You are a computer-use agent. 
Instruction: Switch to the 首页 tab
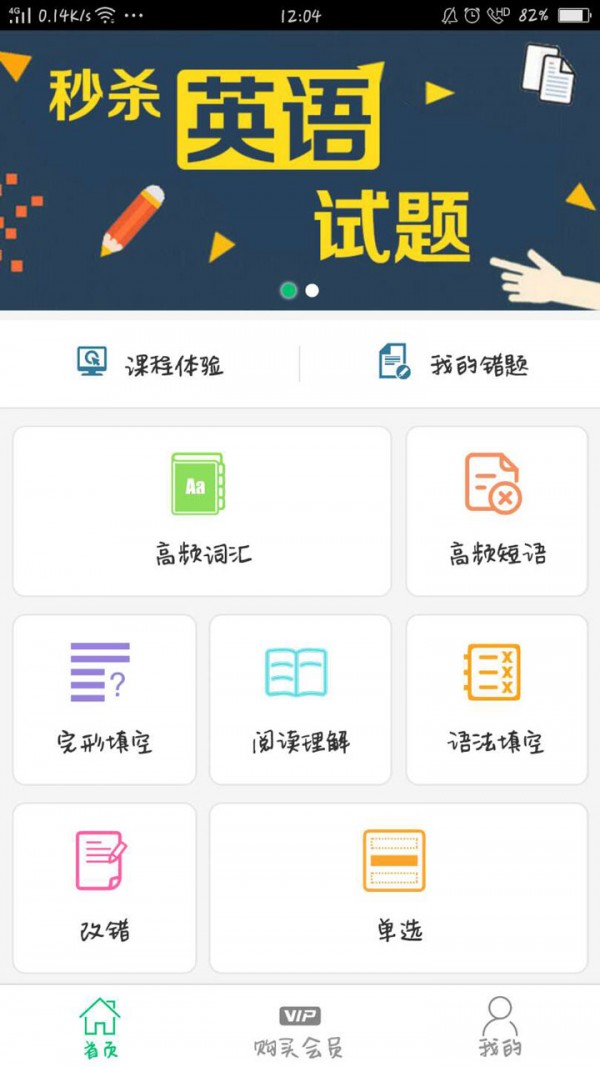[99, 1027]
